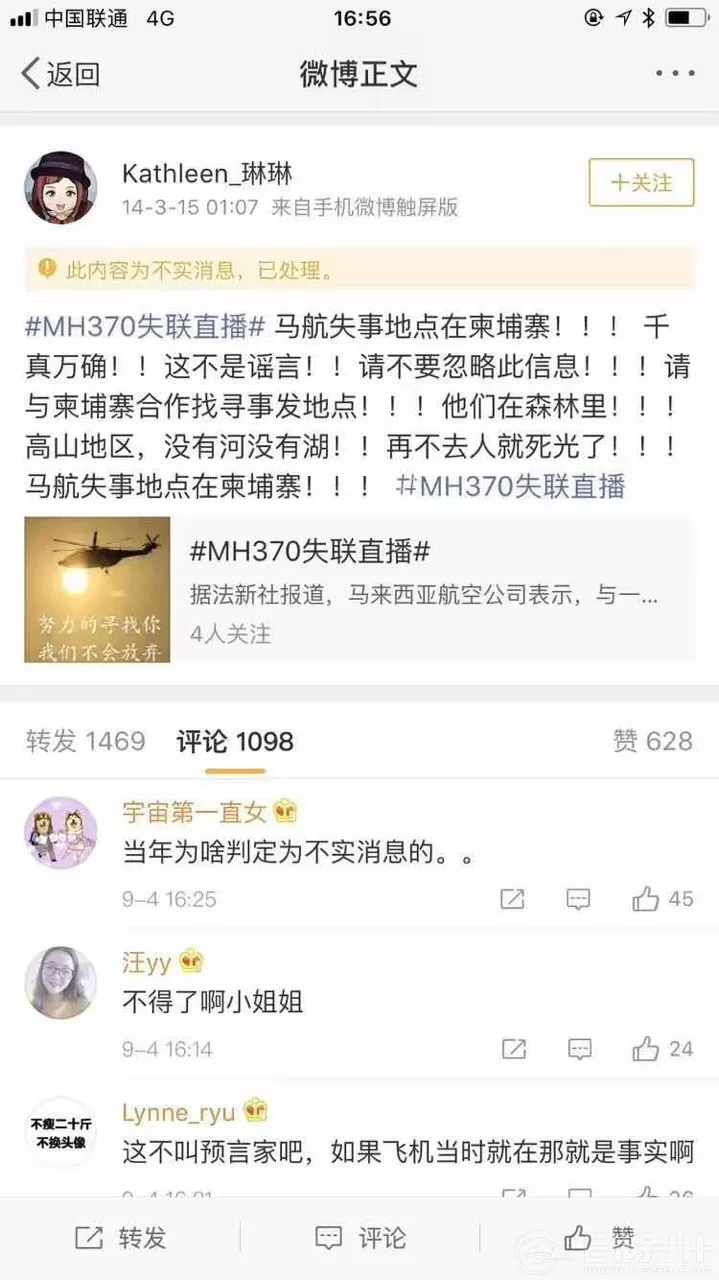This screenshot has height=1280, width=719.
Task: View the 赞 628 likes list
Action: coord(652,741)
